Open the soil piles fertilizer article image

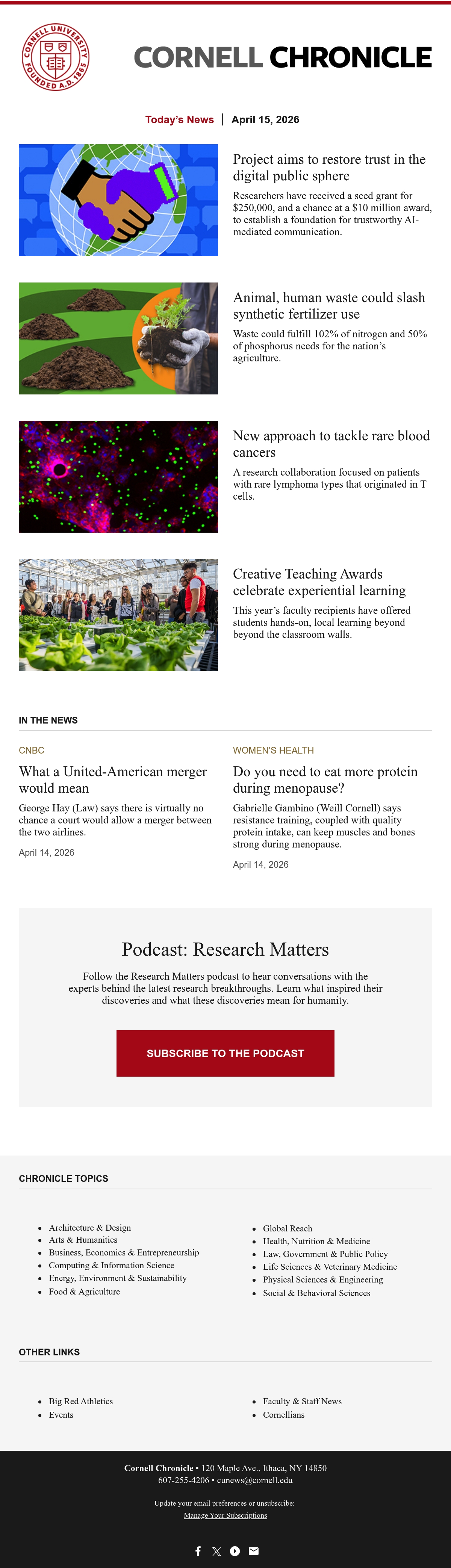(118, 338)
